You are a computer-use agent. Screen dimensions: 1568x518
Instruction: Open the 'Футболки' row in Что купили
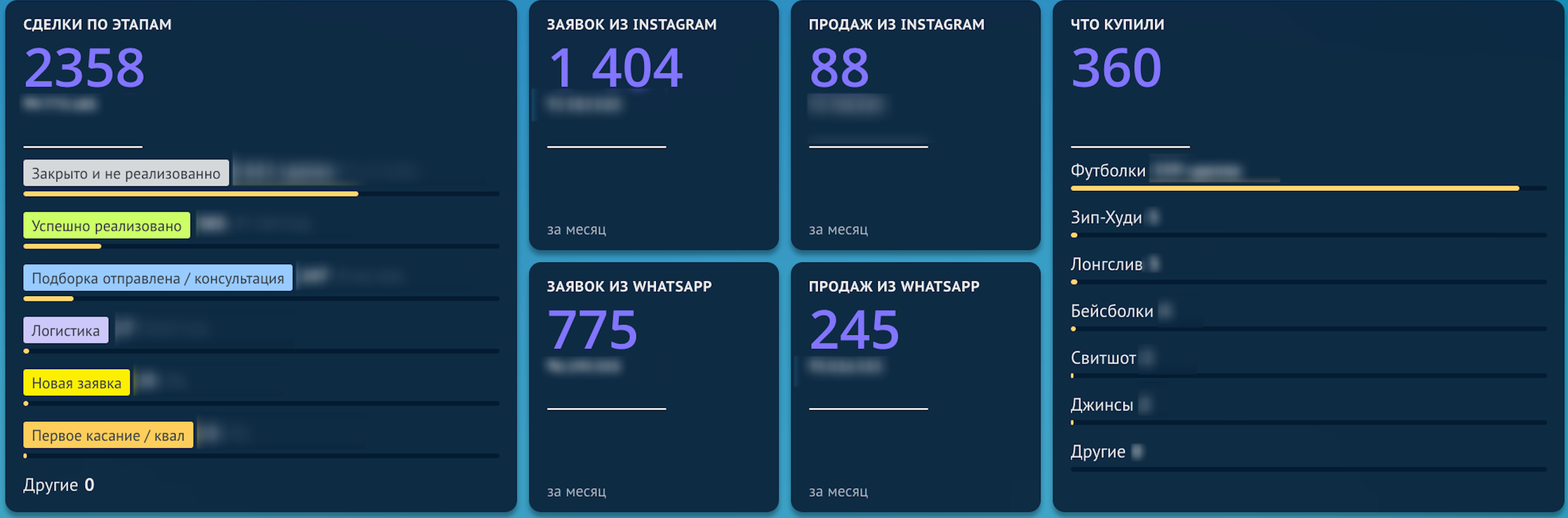pyautogui.click(x=1107, y=171)
